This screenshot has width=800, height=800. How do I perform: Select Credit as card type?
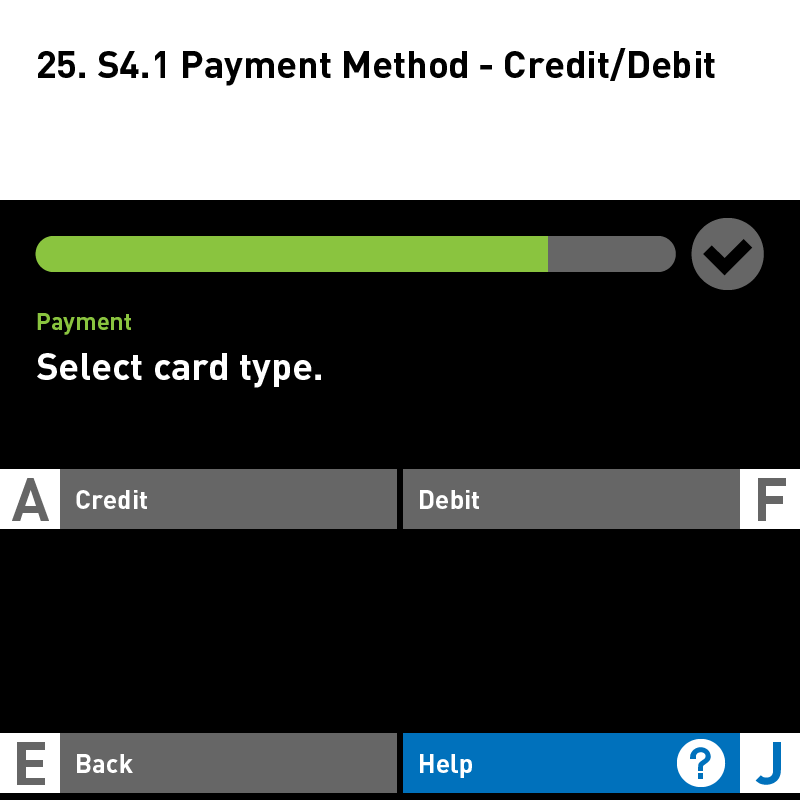coord(228,499)
